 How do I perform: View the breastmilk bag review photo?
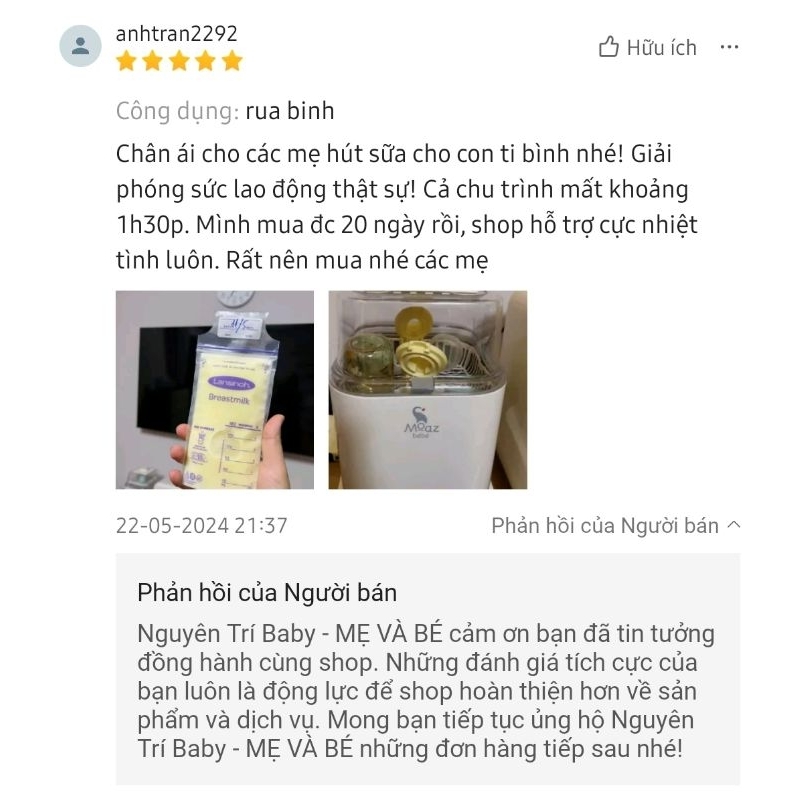tap(215, 390)
